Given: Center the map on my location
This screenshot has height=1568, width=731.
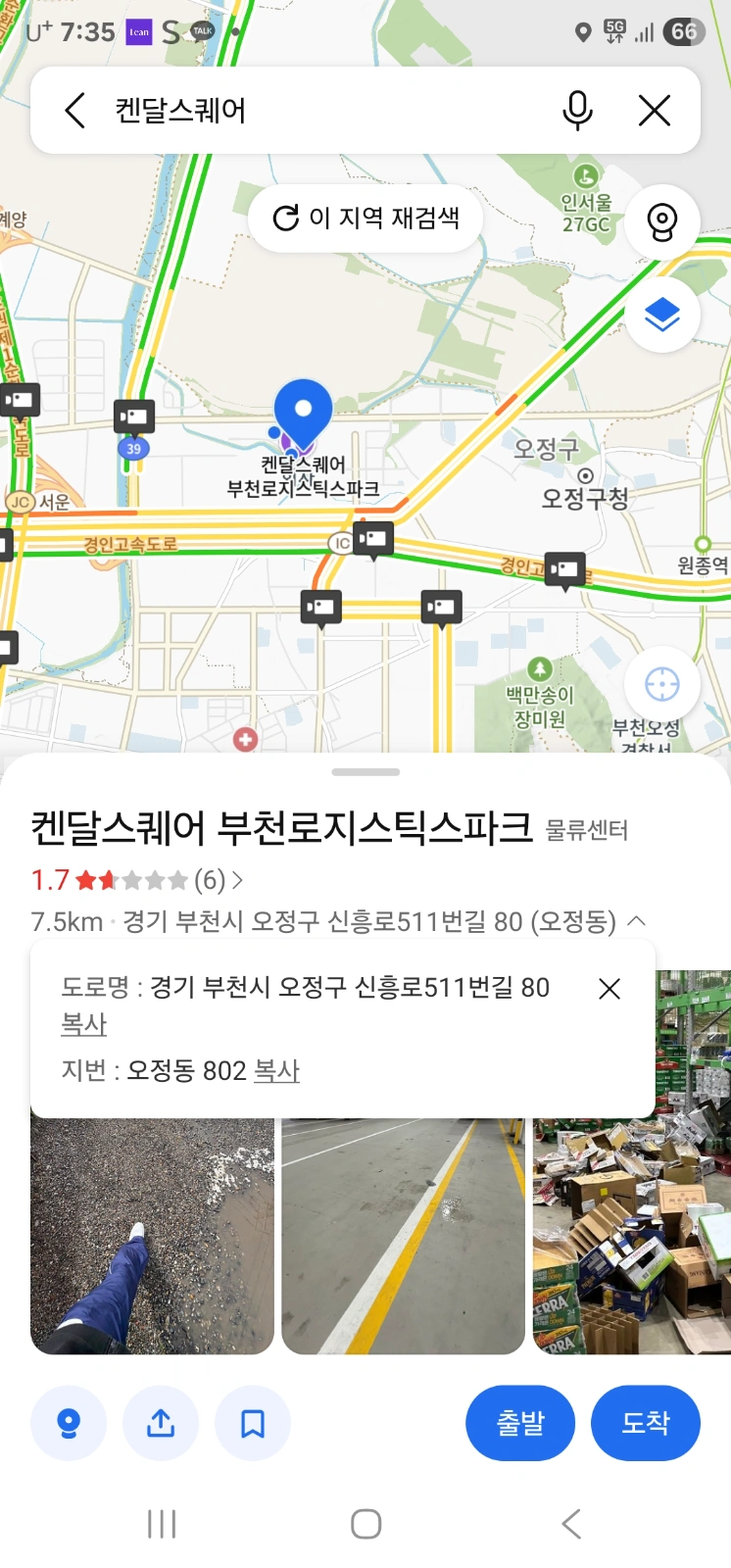Looking at the screenshot, I should 662,684.
